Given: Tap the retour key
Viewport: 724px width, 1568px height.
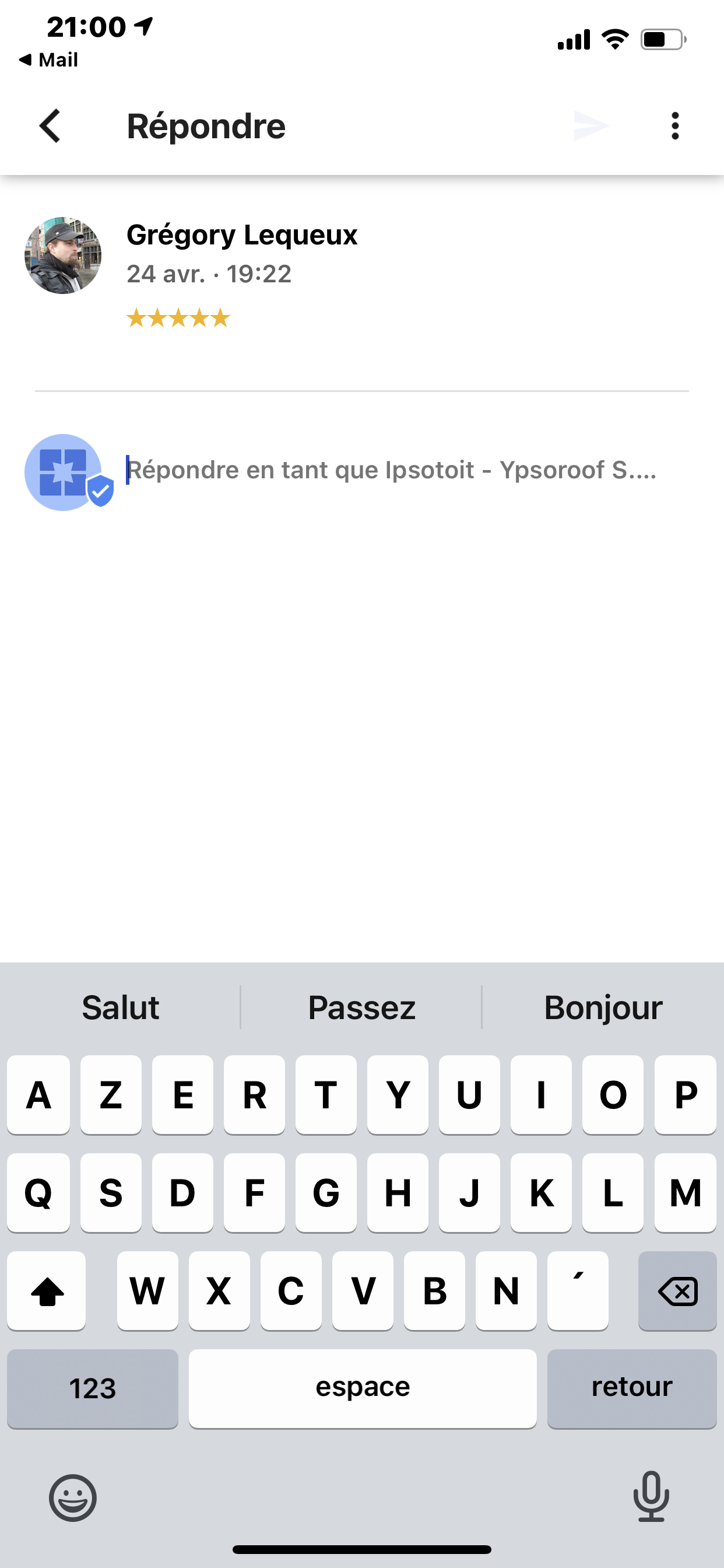Looking at the screenshot, I should 631,1388.
